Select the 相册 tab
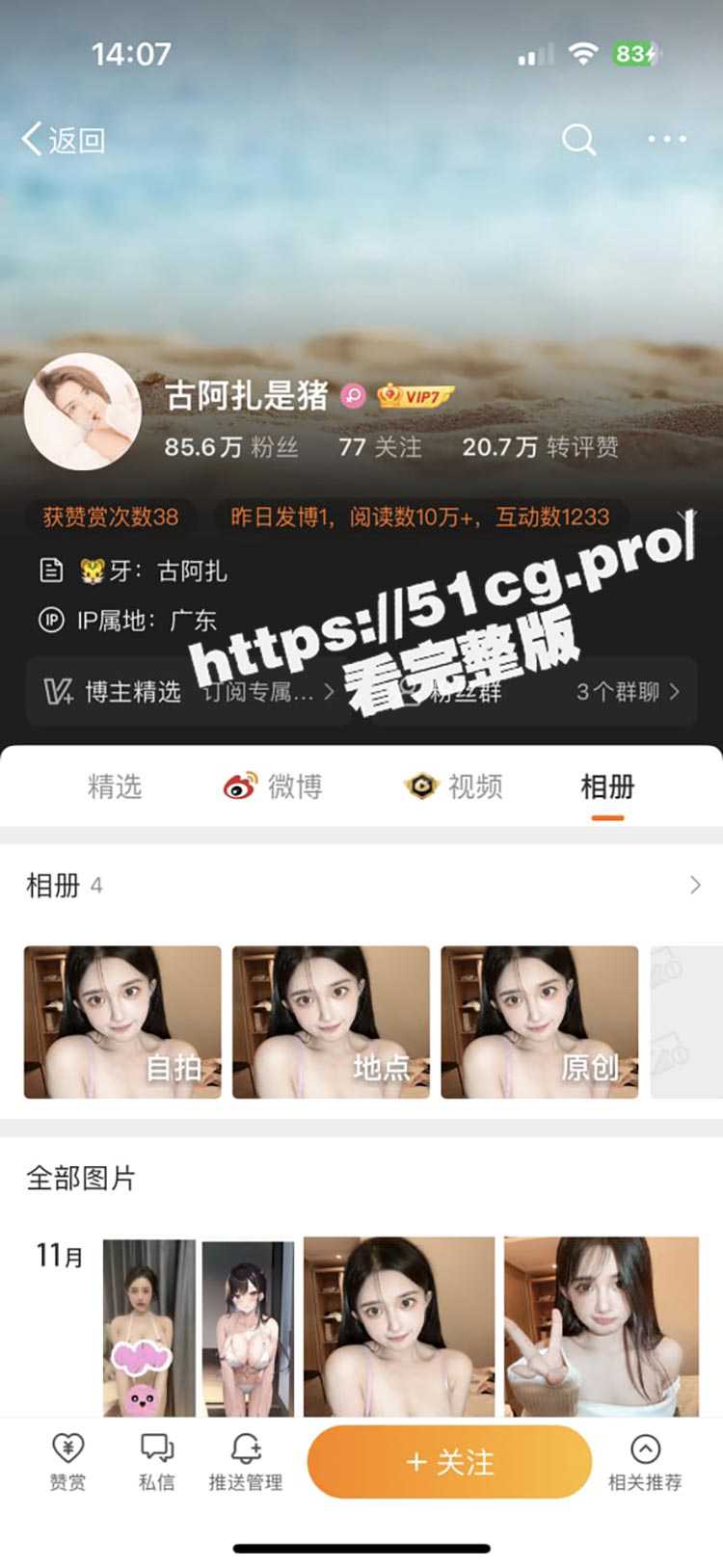This screenshot has height=1568, width=723. click(x=607, y=786)
